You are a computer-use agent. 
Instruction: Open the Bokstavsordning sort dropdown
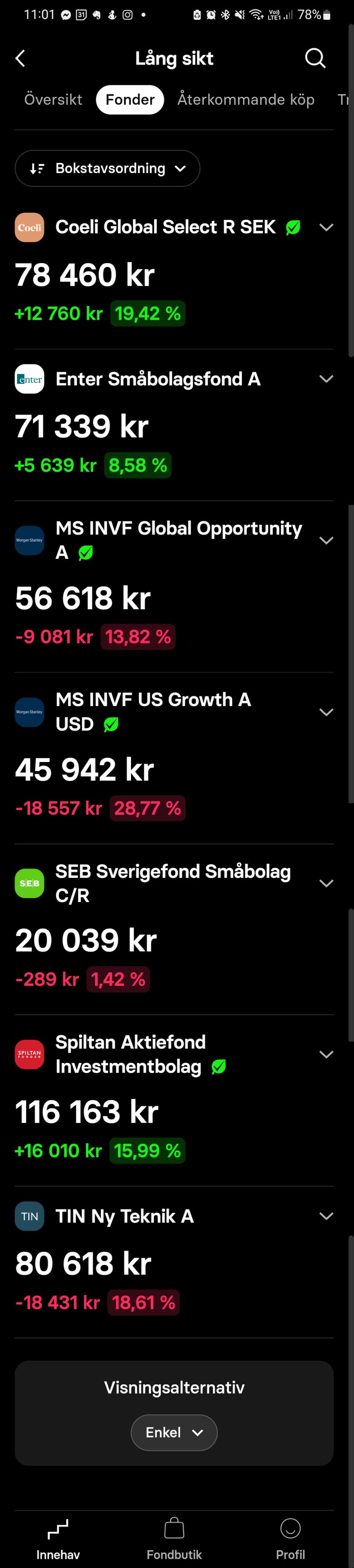pyautogui.click(x=107, y=169)
